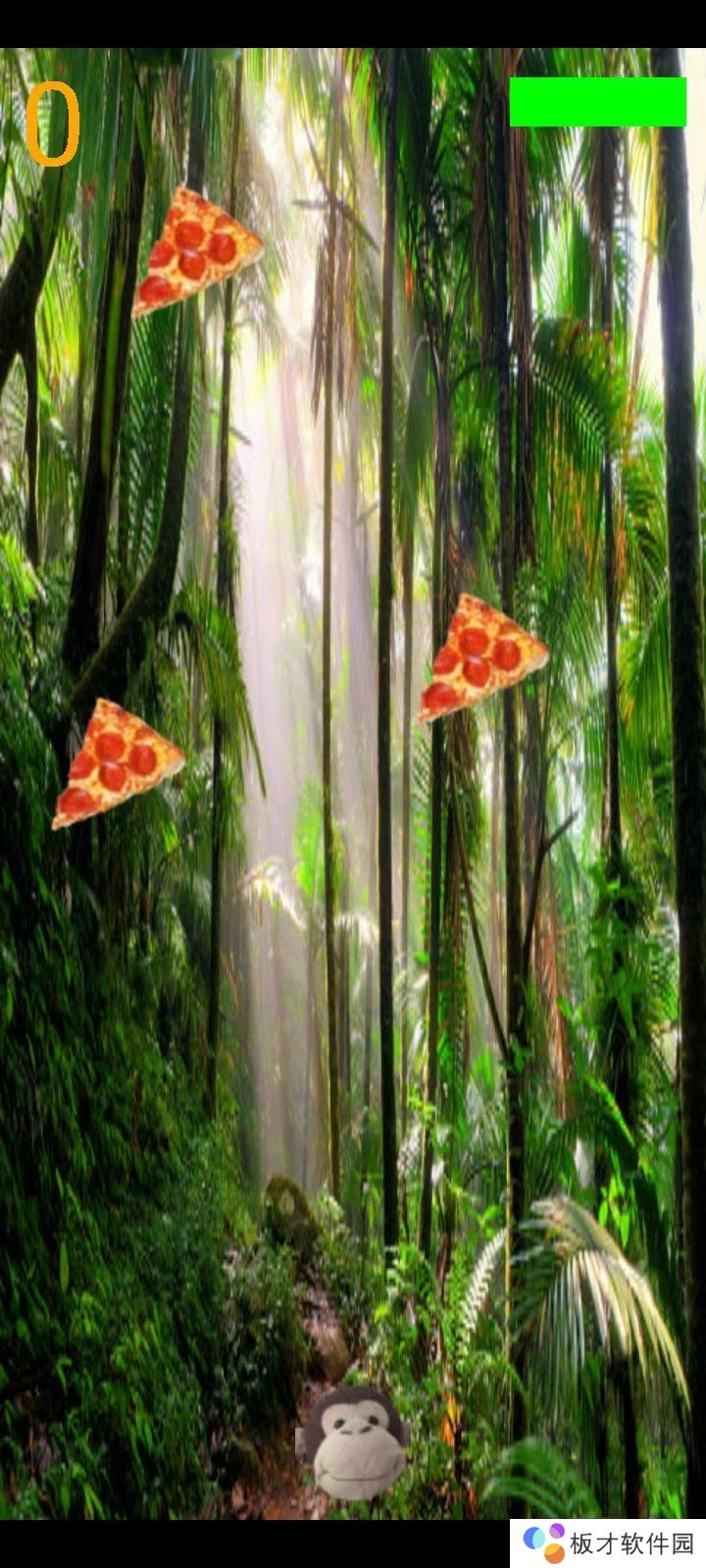Screen dimensions: 706x1568
Task: Tap the monkey character
Action: click(353, 1443)
